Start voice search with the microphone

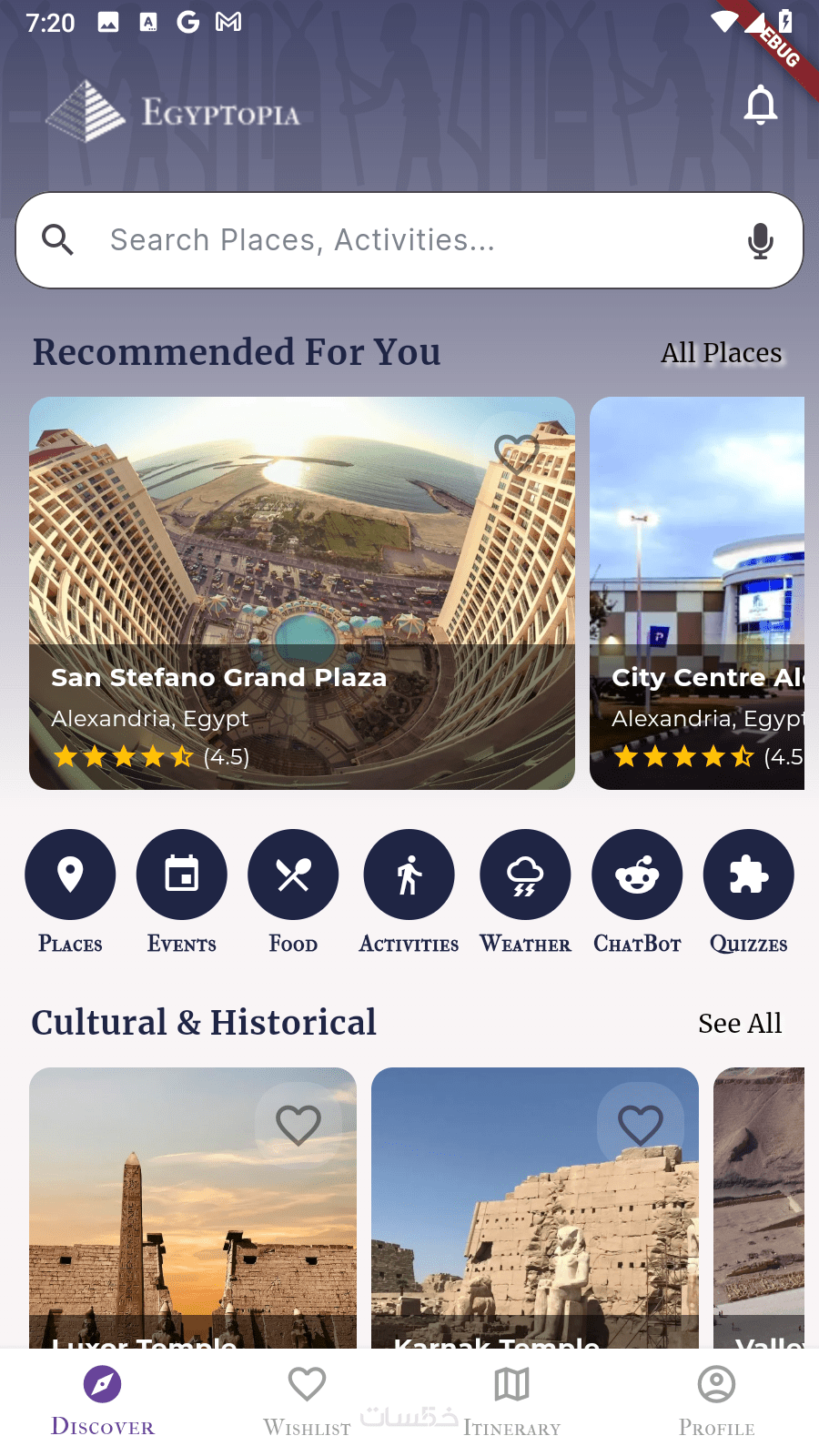(760, 241)
